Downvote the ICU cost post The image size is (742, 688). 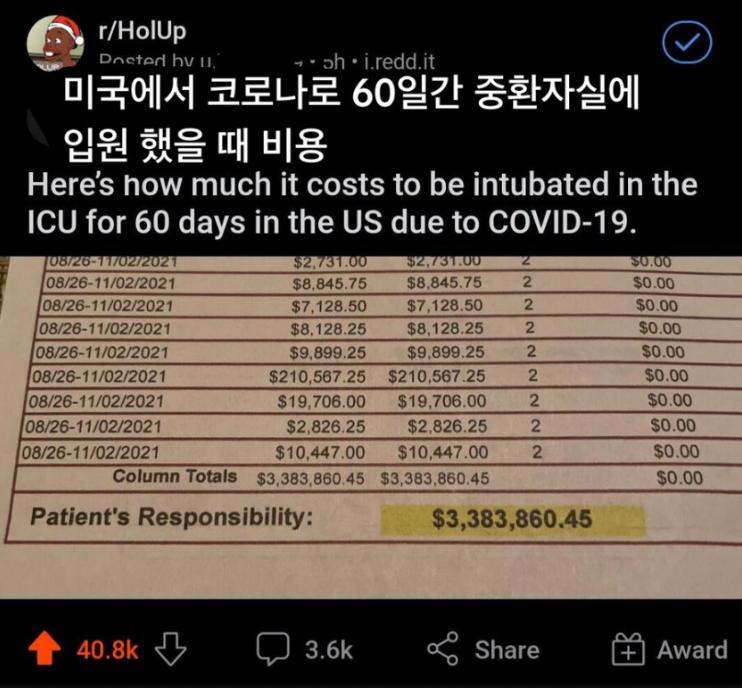coord(172,650)
